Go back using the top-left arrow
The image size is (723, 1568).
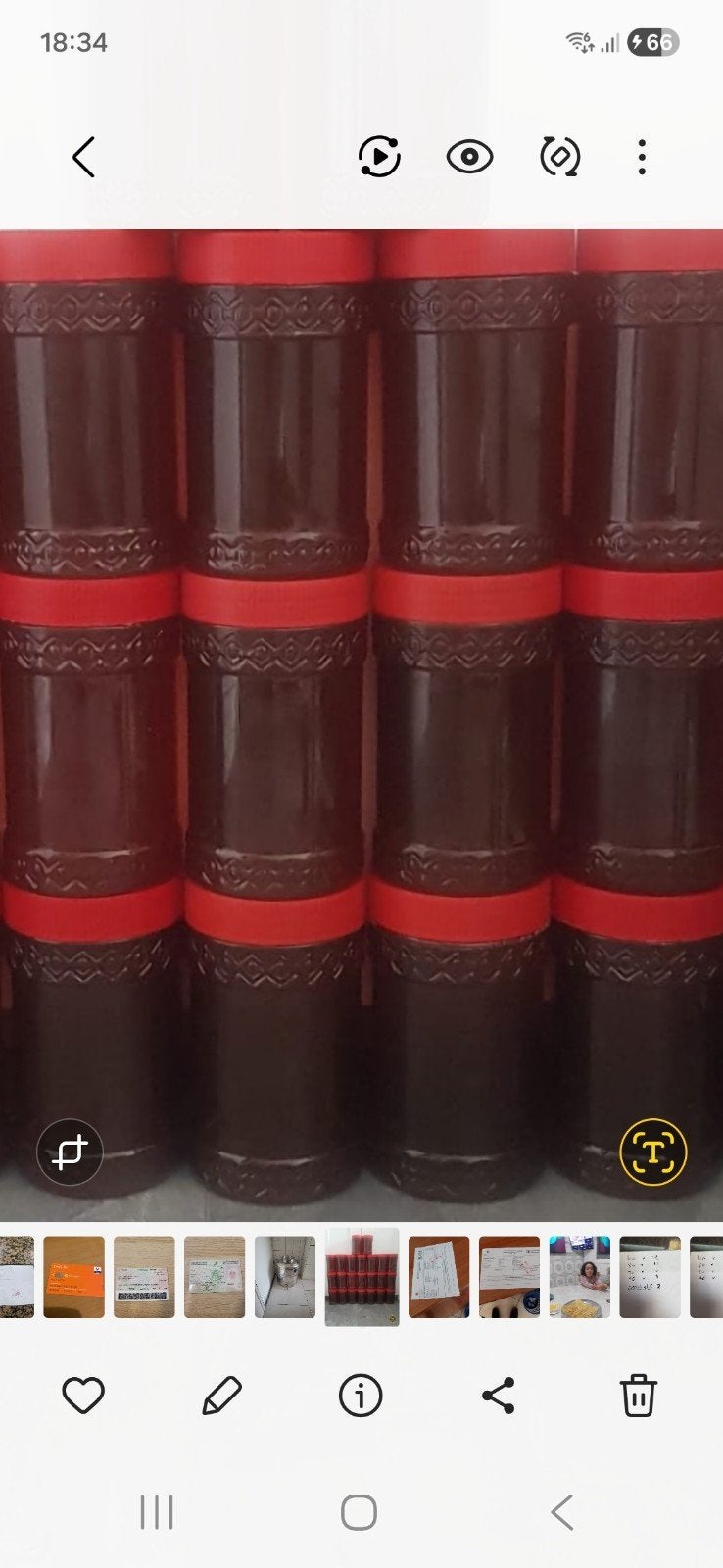point(84,157)
